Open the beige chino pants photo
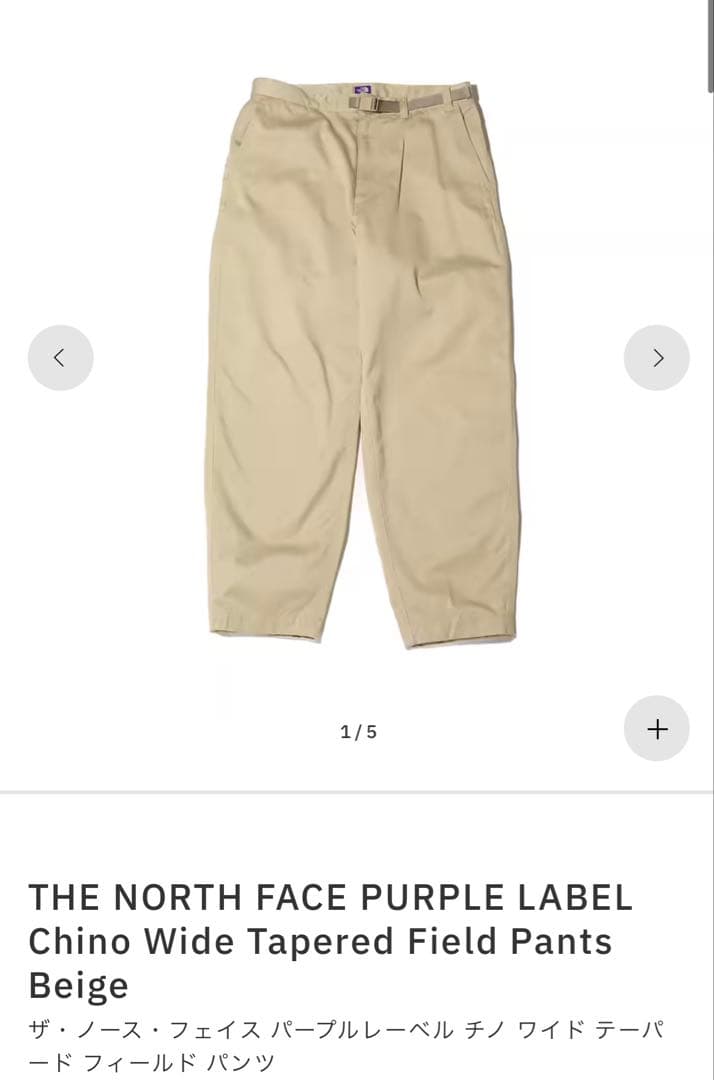714x1080 pixels. click(x=360, y=360)
